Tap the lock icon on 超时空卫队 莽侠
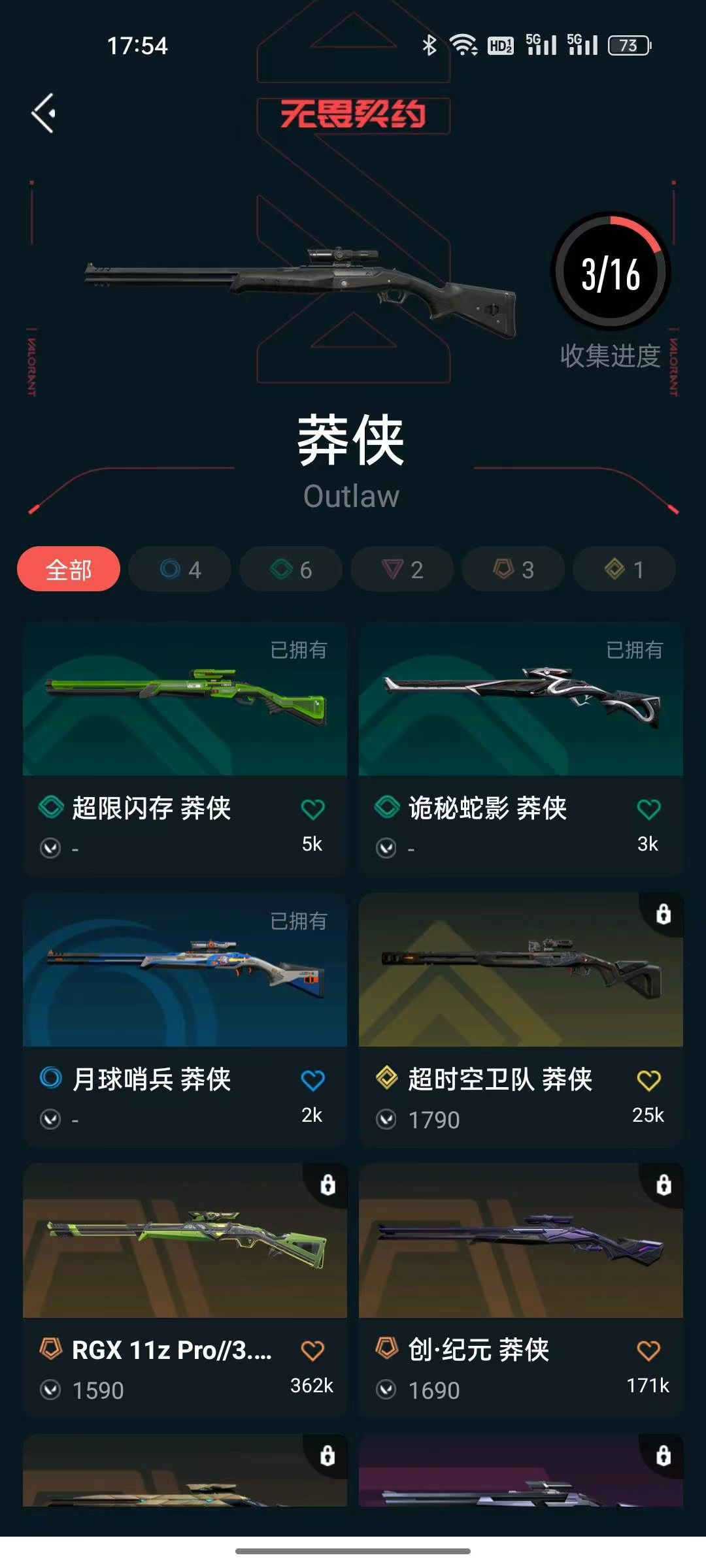The height and width of the screenshot is (1568, 706). click(663, 913)
